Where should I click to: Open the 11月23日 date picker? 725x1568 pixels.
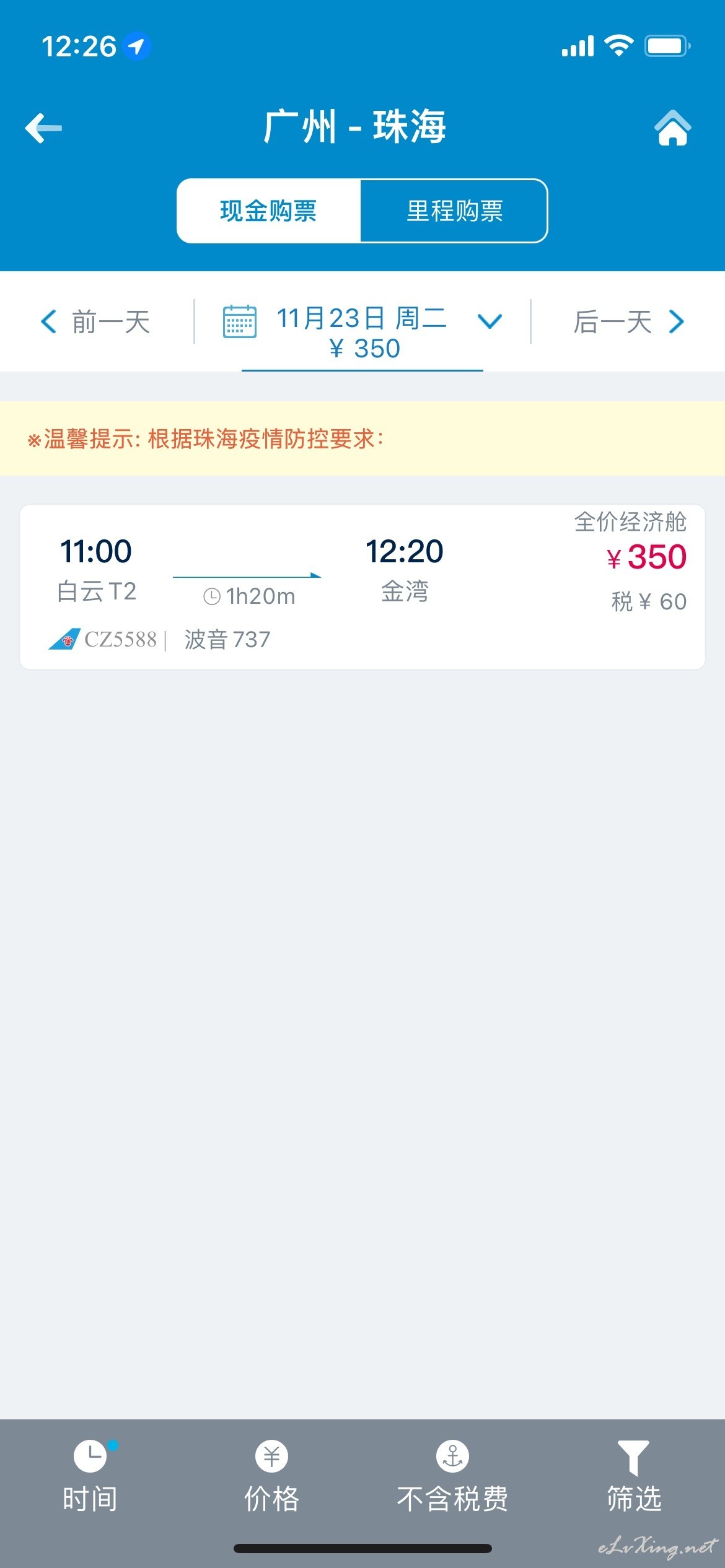(x=362, y=333)
